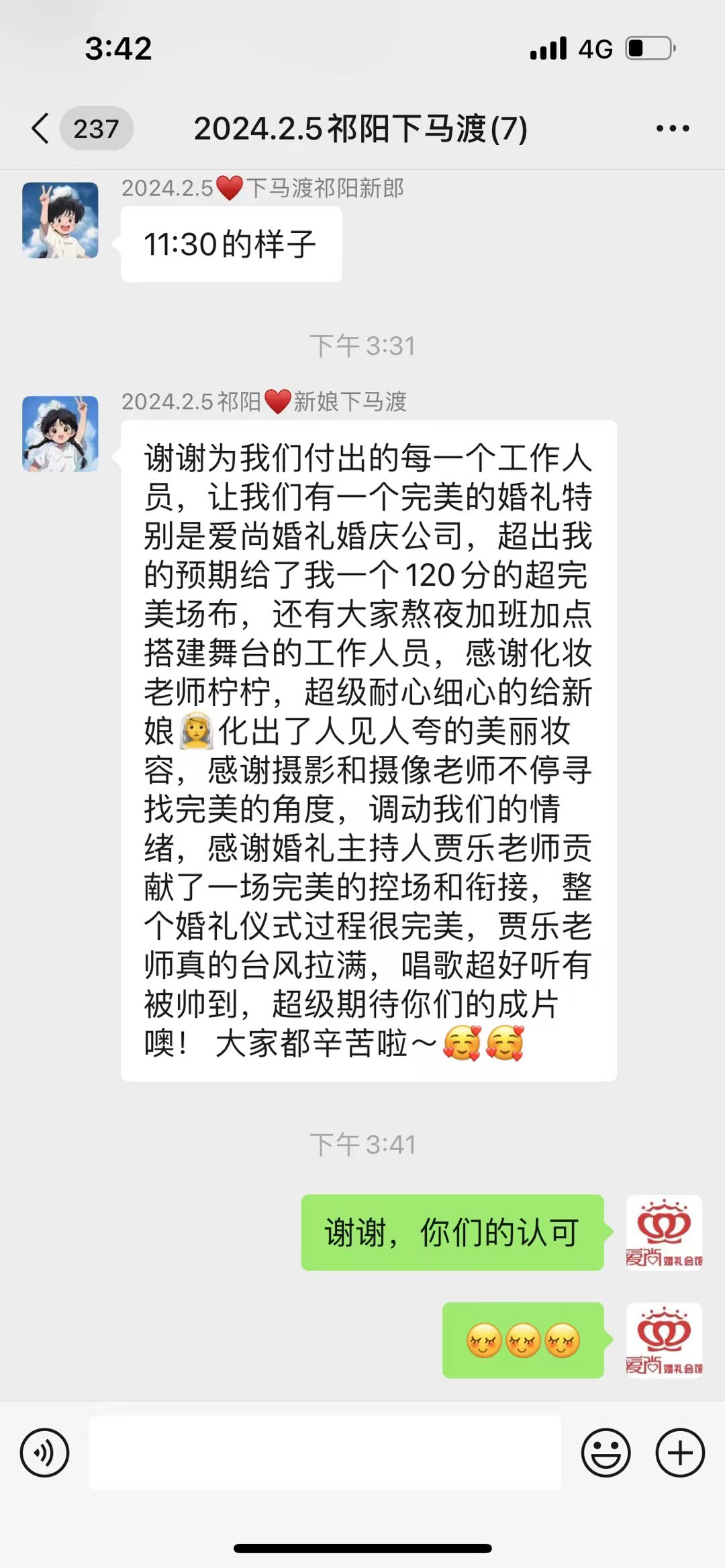Open the group chat options menu
The image size is (725, 1568).
(x=673, y=128)
